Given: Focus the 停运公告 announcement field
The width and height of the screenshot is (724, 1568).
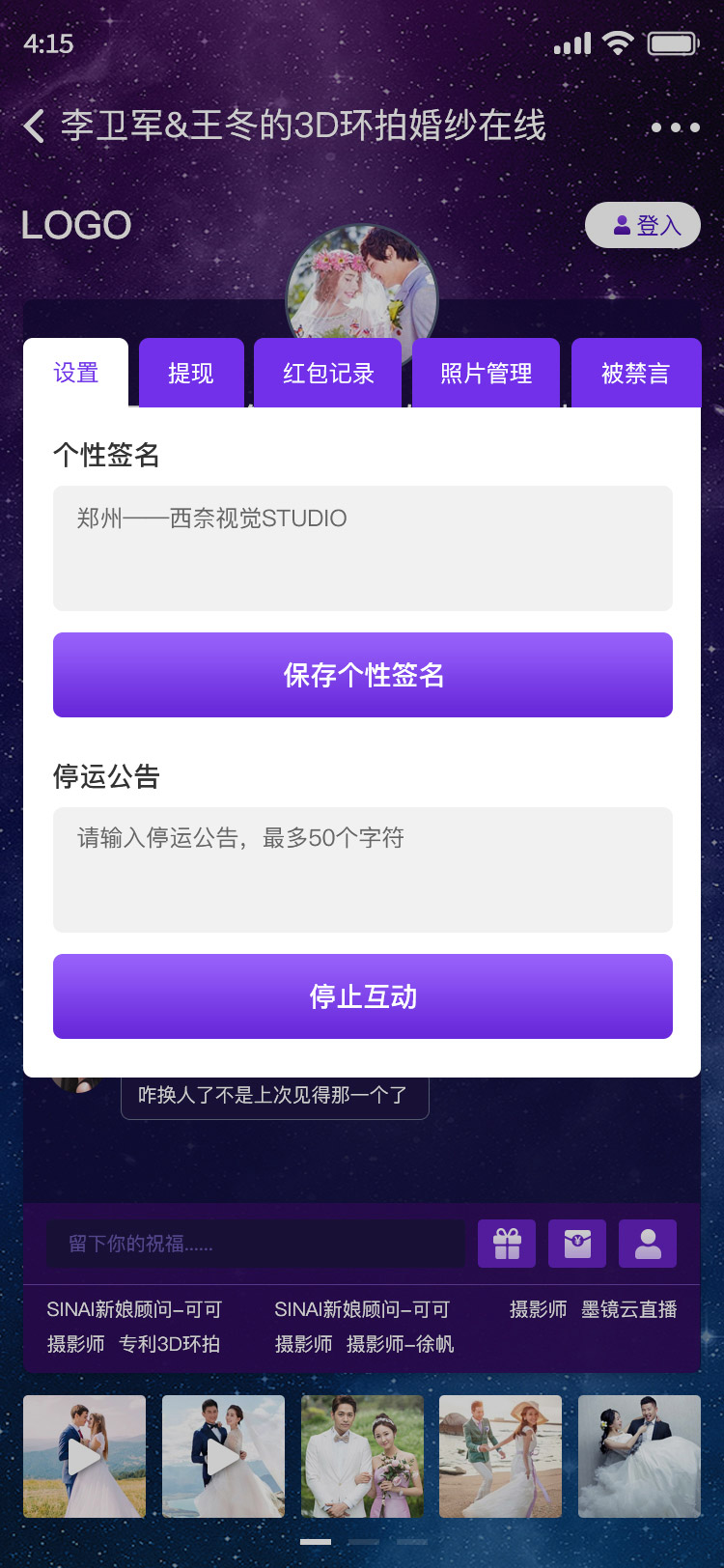Looking at the screenshot, I should pos(363,870).
